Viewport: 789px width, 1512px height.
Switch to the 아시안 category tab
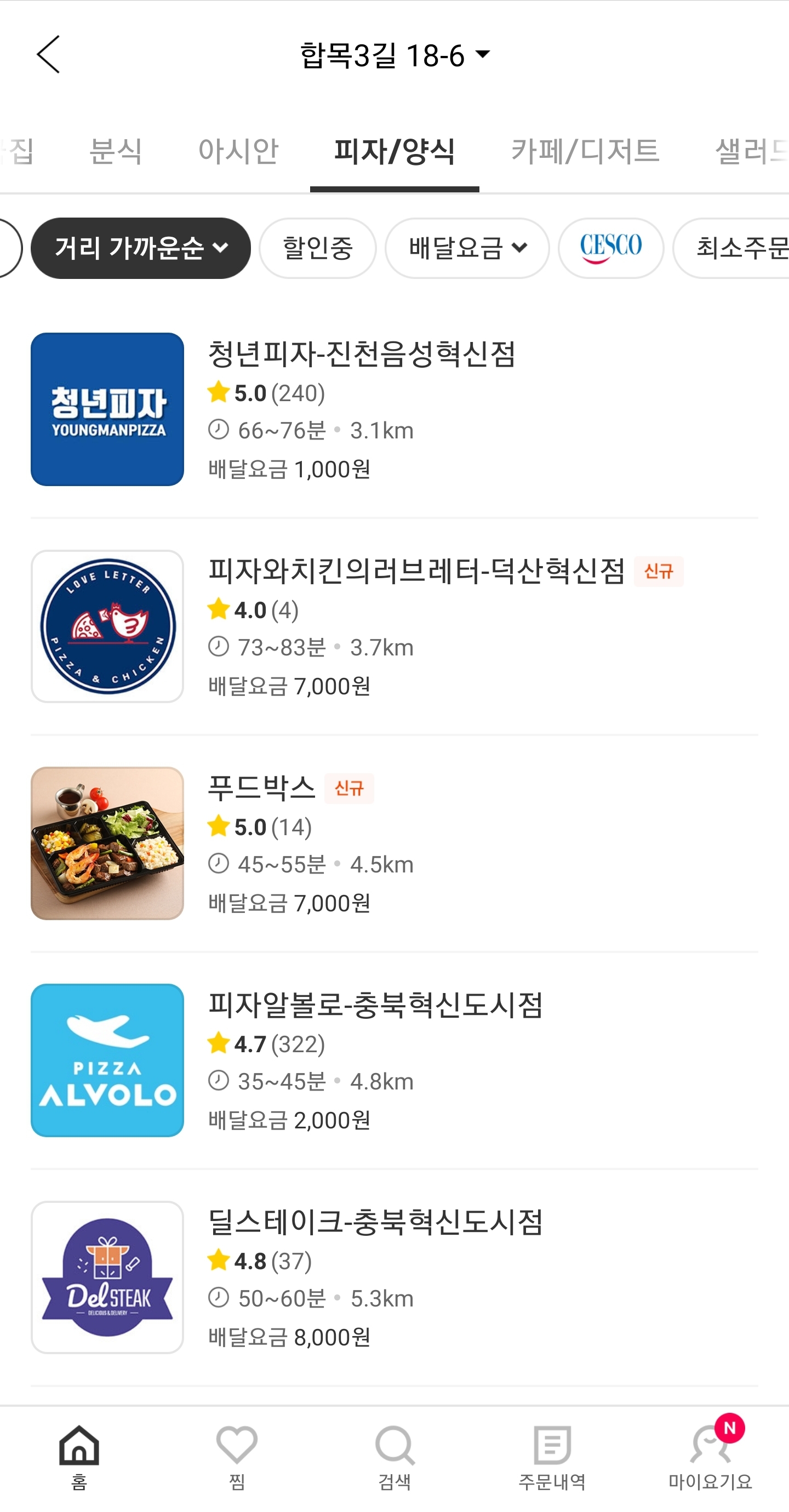238,151
